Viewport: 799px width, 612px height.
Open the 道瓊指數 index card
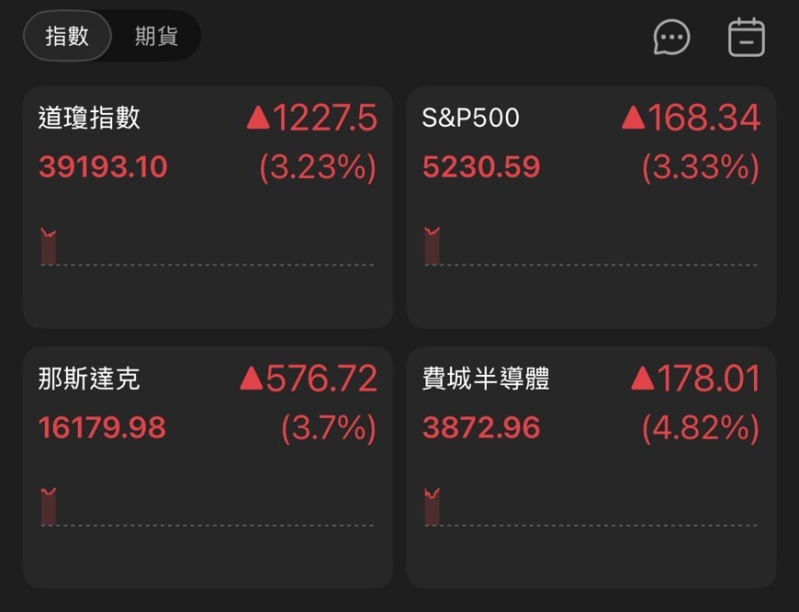(x=207, y=207)
